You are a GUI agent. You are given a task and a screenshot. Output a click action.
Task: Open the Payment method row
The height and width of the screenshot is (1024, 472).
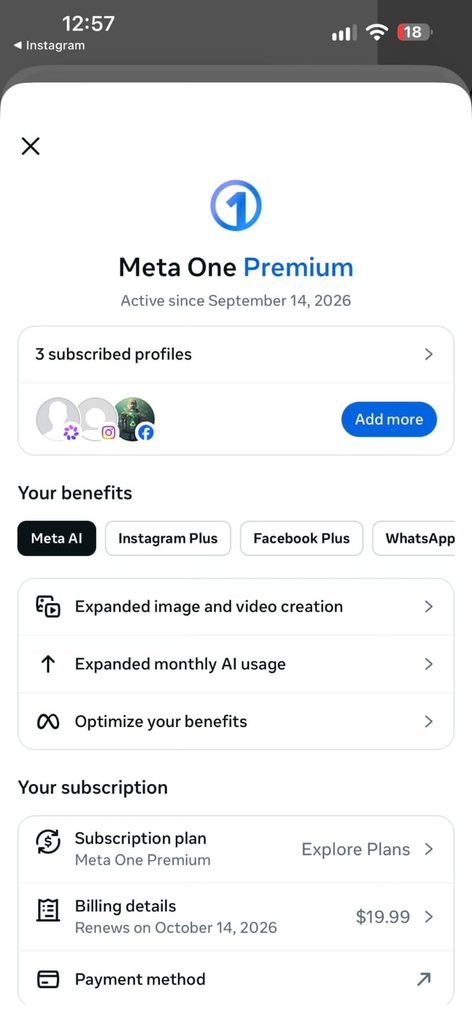point(236,979)
